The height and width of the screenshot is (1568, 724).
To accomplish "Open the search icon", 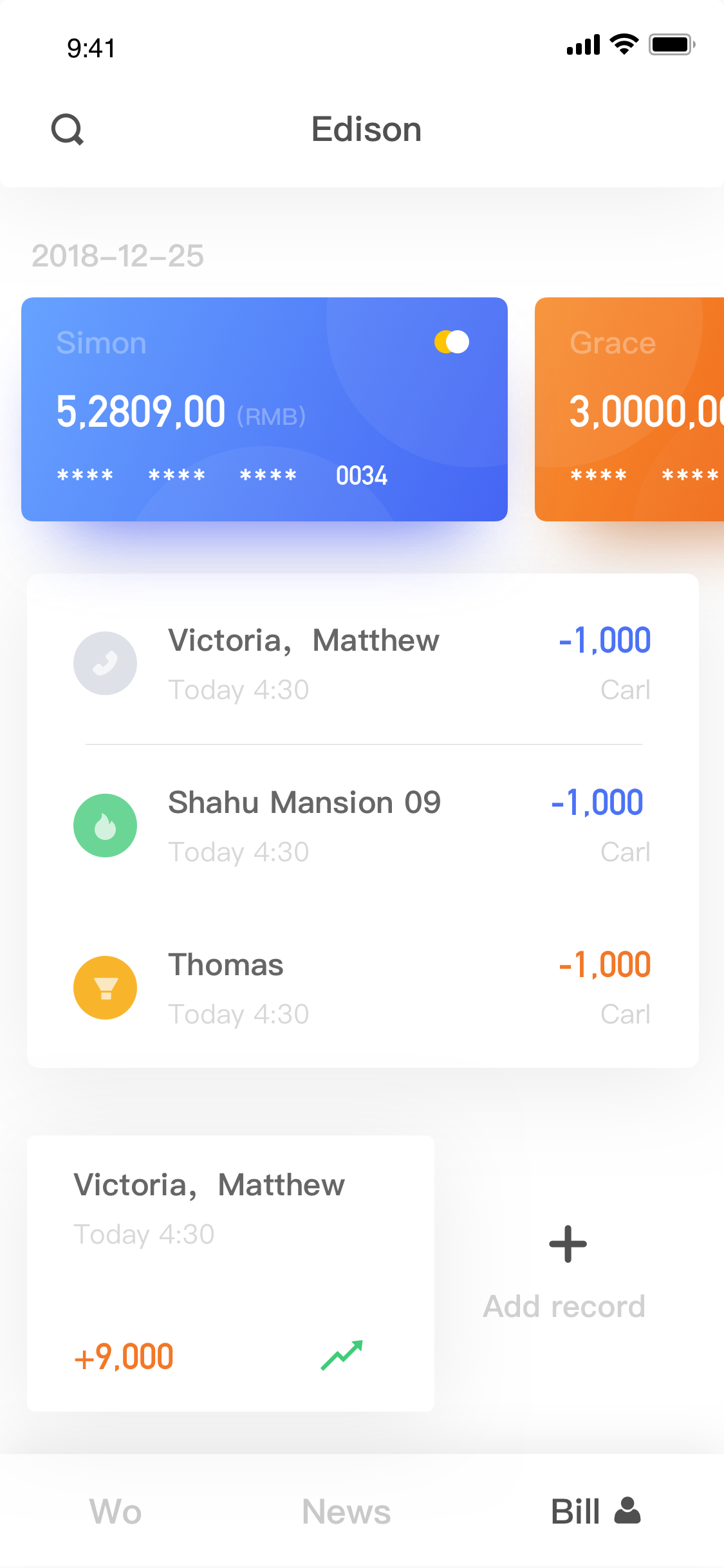I will (68, 129).
